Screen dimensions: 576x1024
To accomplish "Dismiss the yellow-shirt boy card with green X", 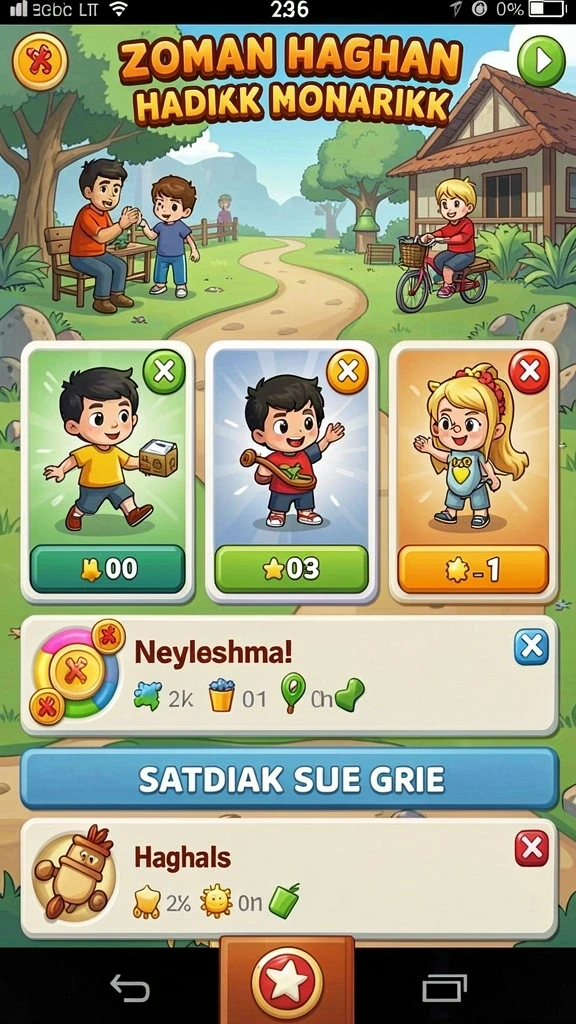I will [x=164, y=372].
